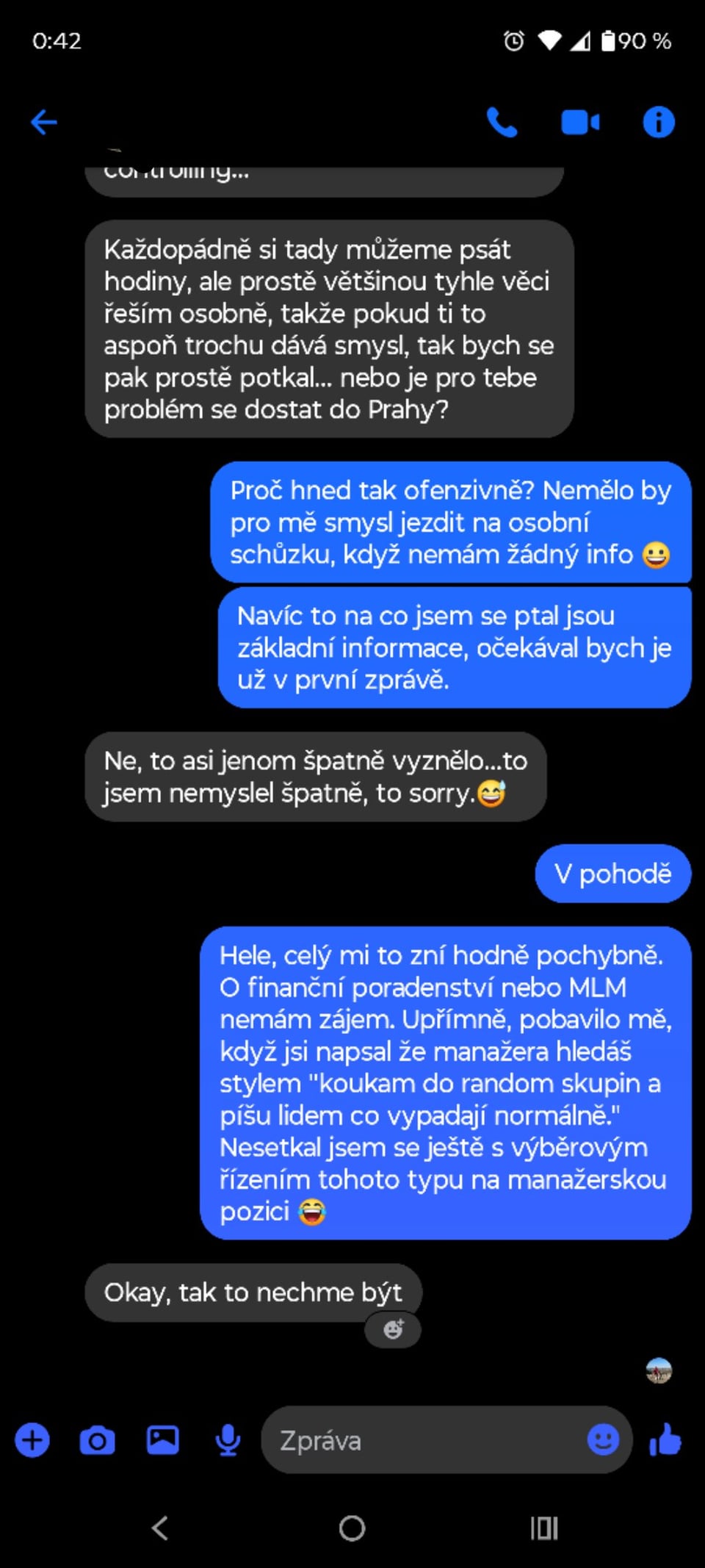Start a video call
The height and width of the screenshot is (1568, 705).
(x=580, y=123)
